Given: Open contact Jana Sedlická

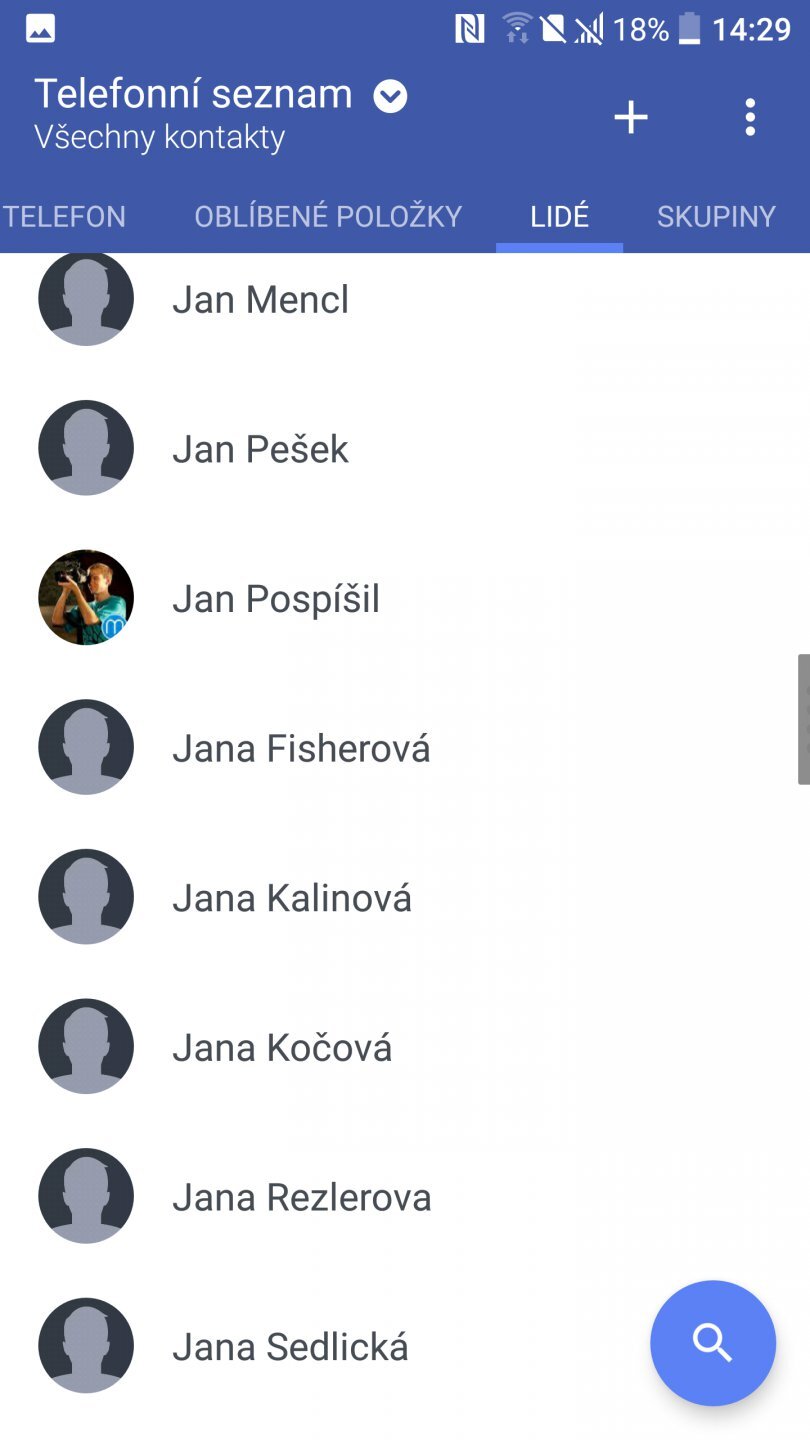Looking at the screenshot, I should 290,1347.
